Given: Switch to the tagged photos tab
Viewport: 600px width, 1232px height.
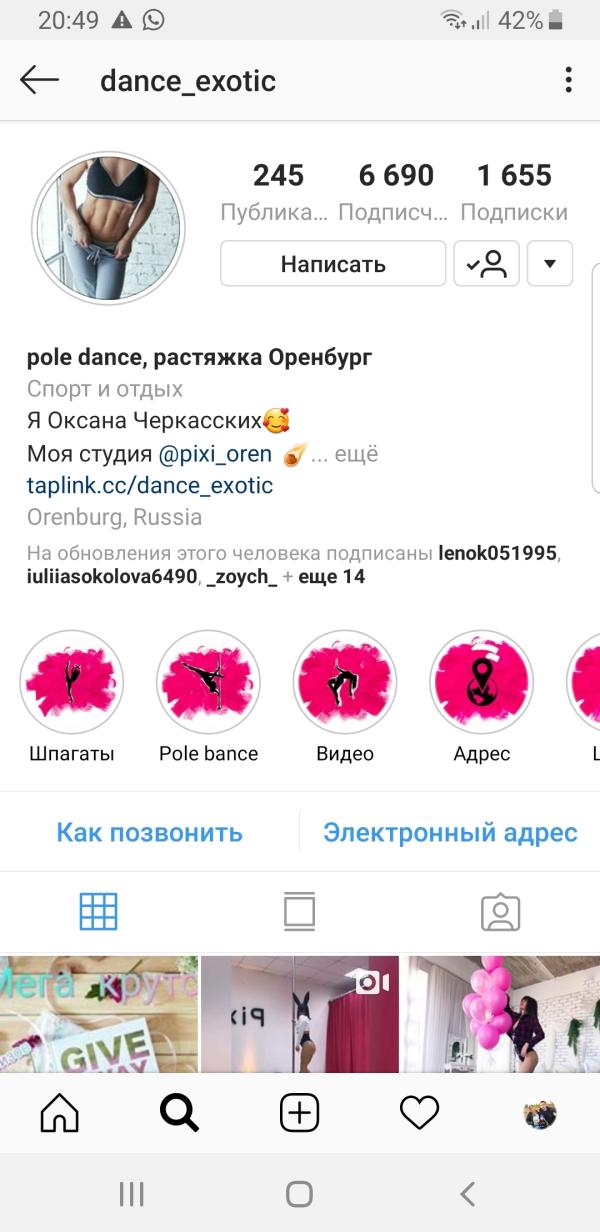Looking at the screenshot, I should click(500, 912).
